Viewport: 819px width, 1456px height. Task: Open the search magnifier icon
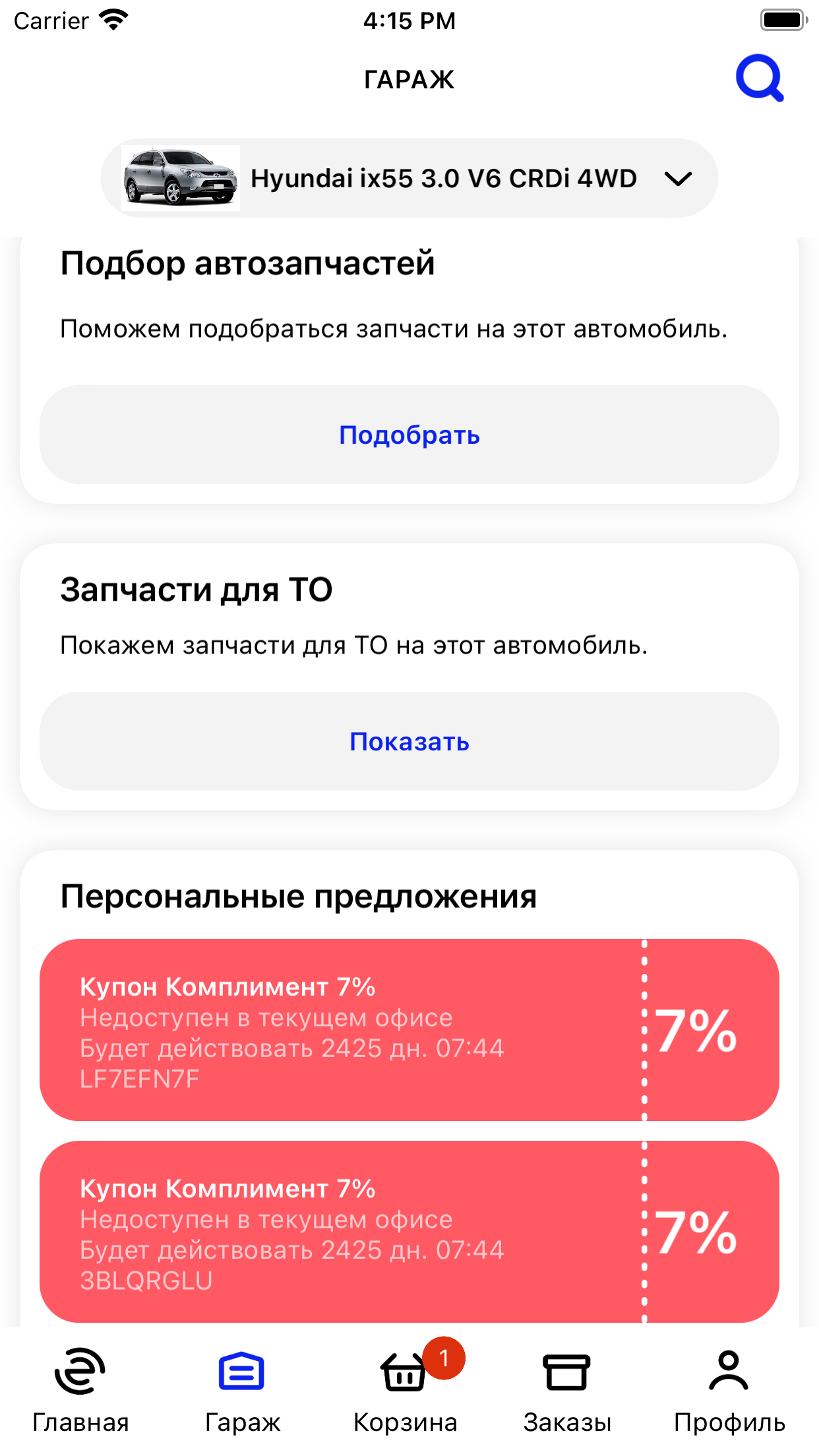pyautogui.click(x=760, y=78)
